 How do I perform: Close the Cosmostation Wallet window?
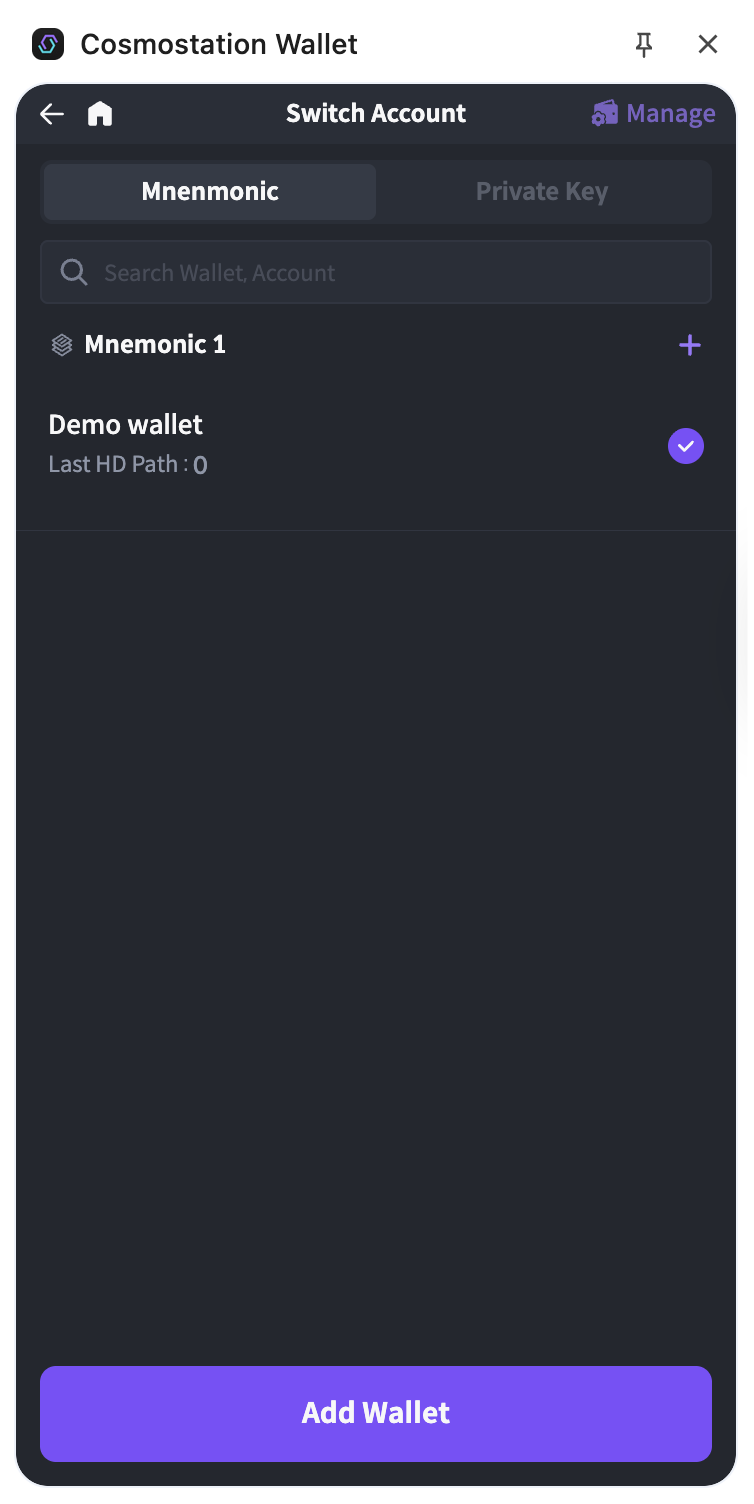click(x=708, y=44)
